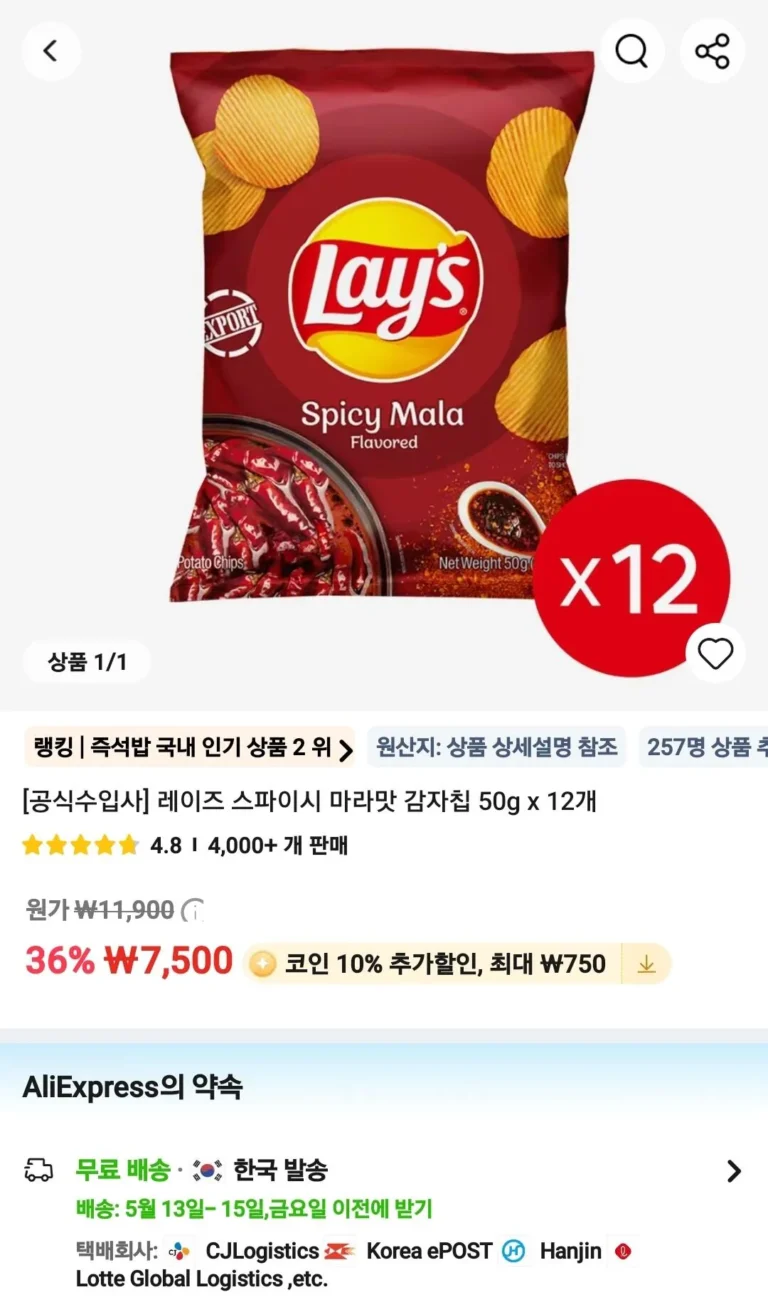The width and height of the screenshot is (768, 1307).
Task: Open the 257명 상품 chip
Action: pyautogui.click(x=703, y=747)
